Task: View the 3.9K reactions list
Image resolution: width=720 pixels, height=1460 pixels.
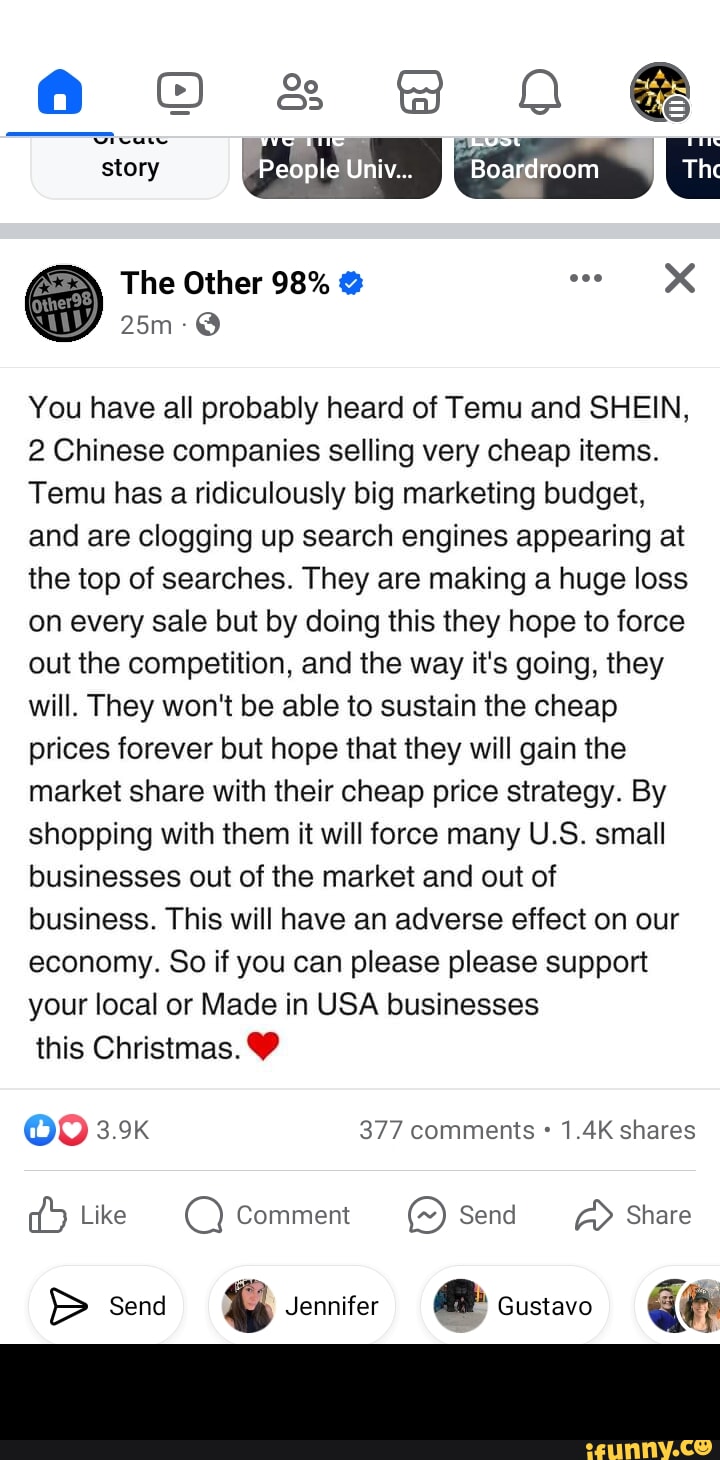Action: click(88, 1130)
